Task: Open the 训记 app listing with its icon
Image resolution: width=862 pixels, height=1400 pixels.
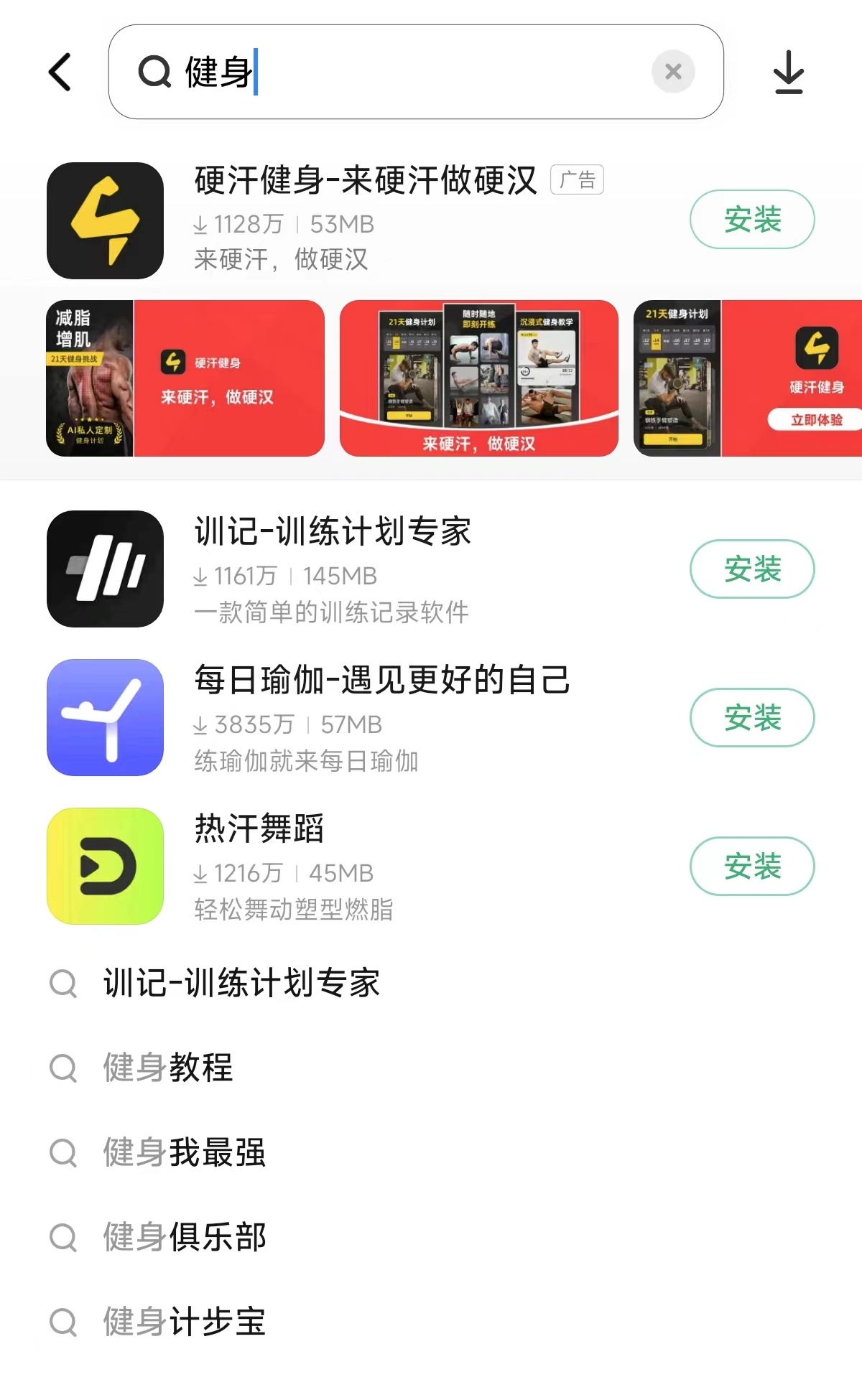Action: pyautogui.click(x=106, y=569)
